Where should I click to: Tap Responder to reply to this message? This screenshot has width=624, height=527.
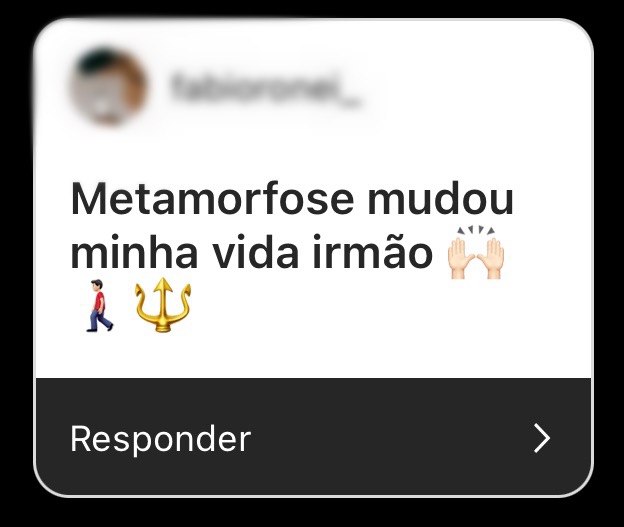pos(160,438)
